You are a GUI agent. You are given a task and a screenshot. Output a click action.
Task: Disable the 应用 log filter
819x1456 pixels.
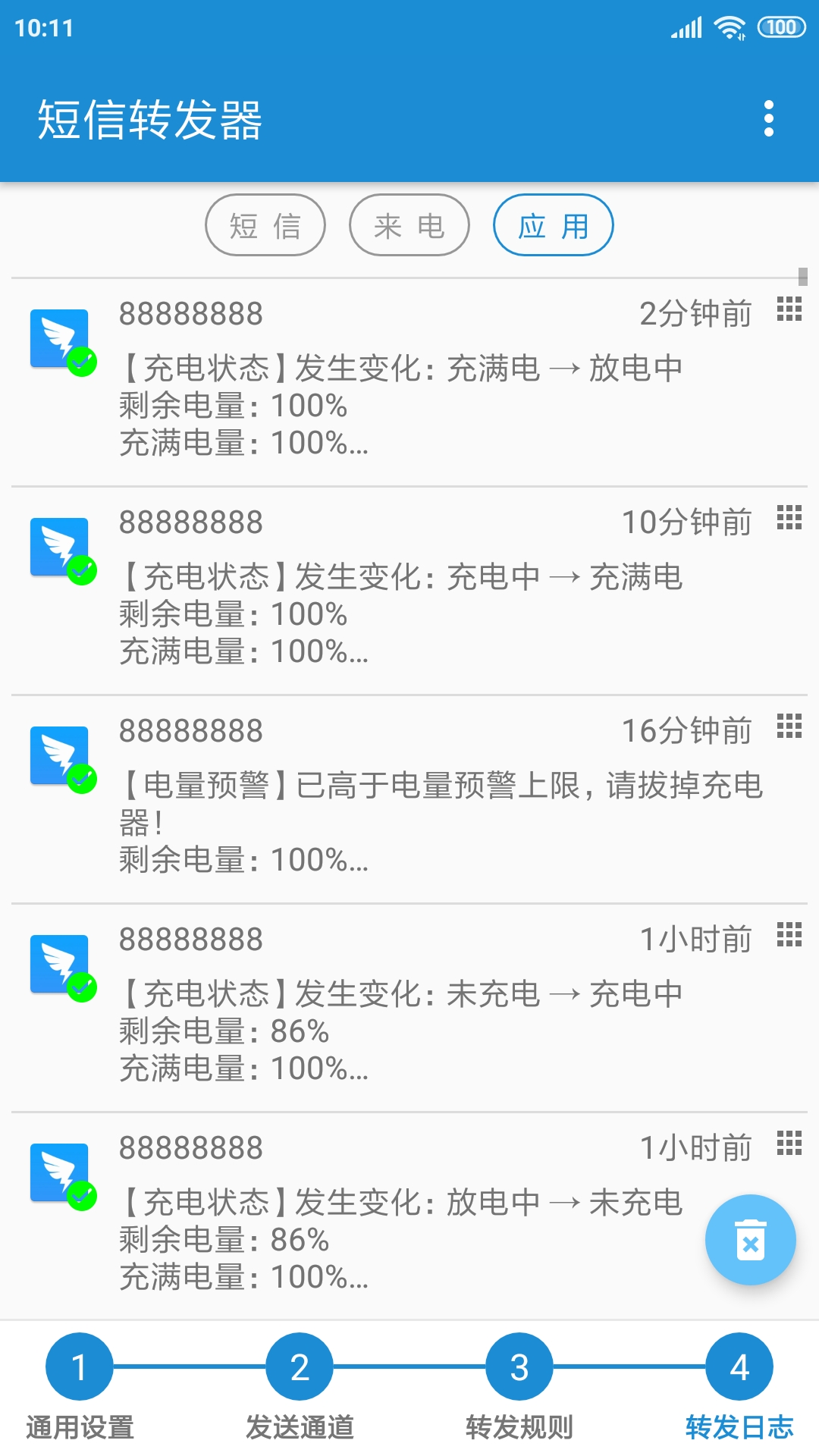[553, 224]
